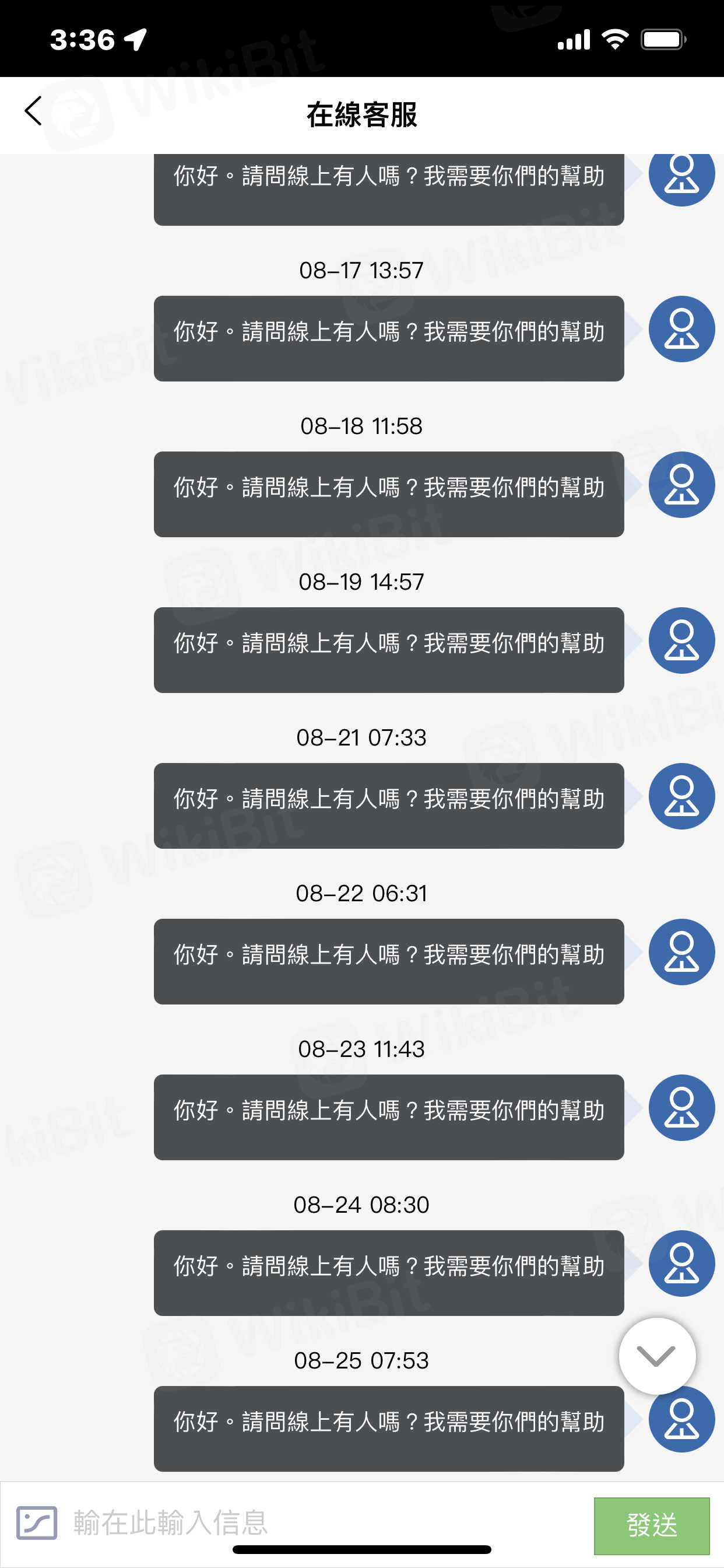Focus the 輸在此輸入信息 message field
724x1568 pixels.
(322, 1523)
